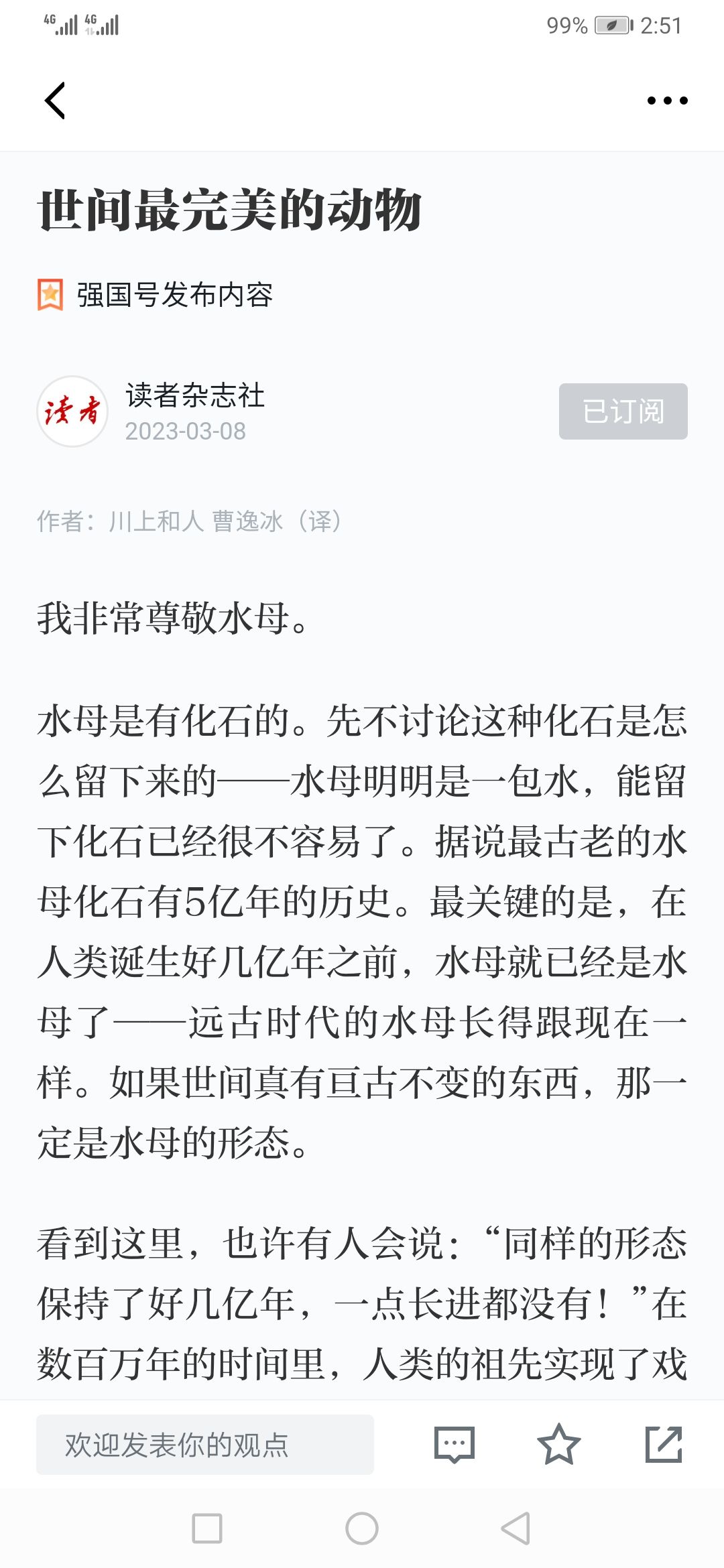
Task: Open the 读者杂志社 publisher profile
Action: (x=194, y=395)
